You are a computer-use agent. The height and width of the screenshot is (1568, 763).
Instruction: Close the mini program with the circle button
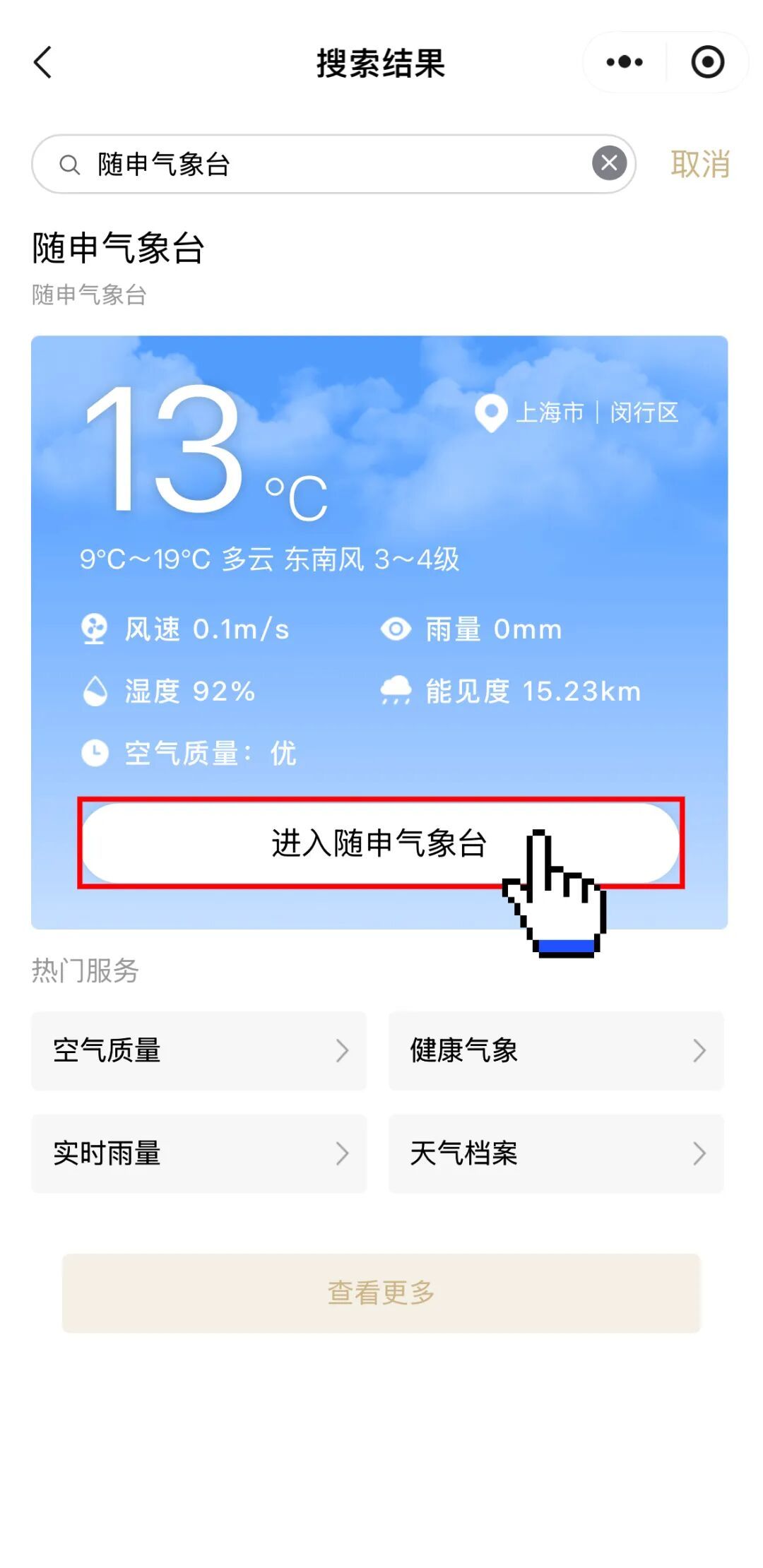point(707,62)
